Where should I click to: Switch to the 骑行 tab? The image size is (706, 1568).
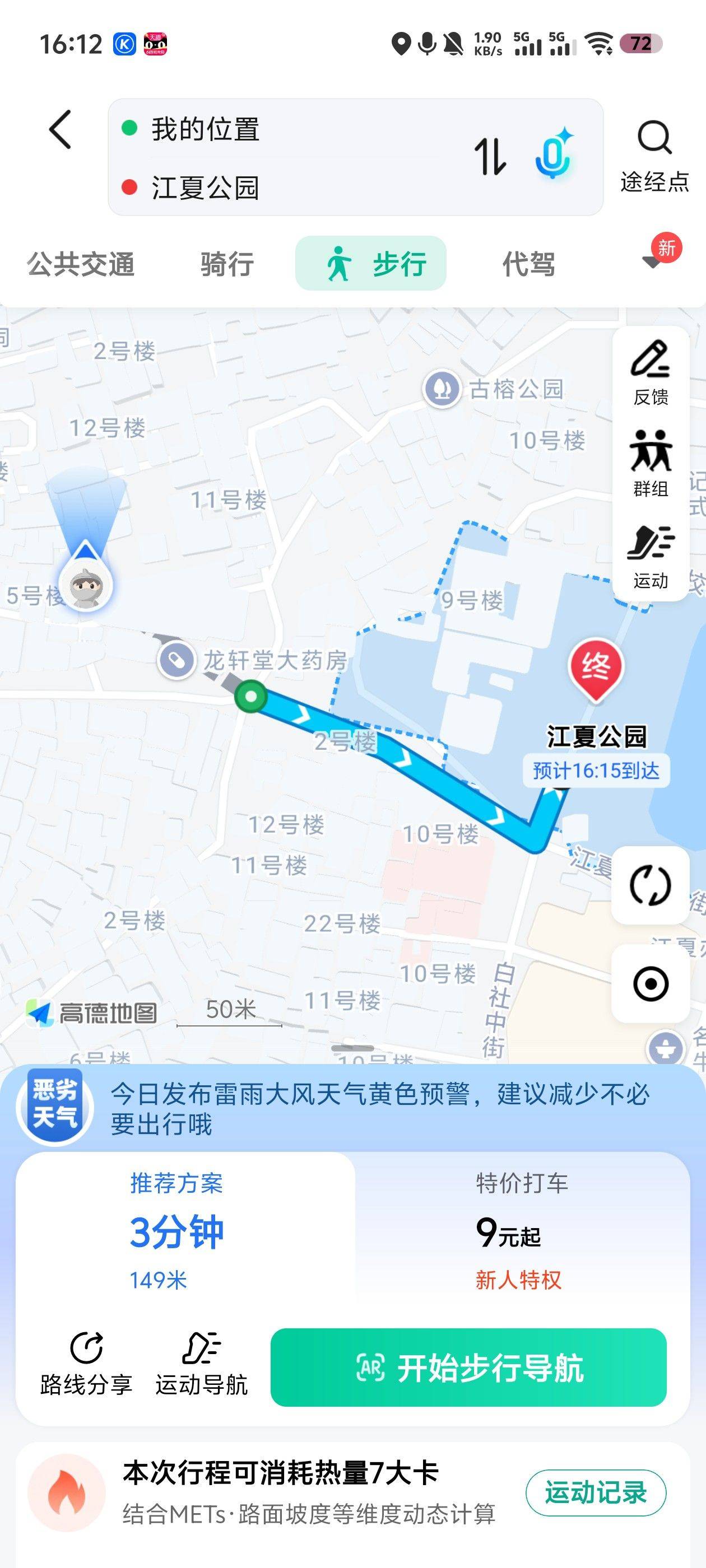(x=227, y=264)
